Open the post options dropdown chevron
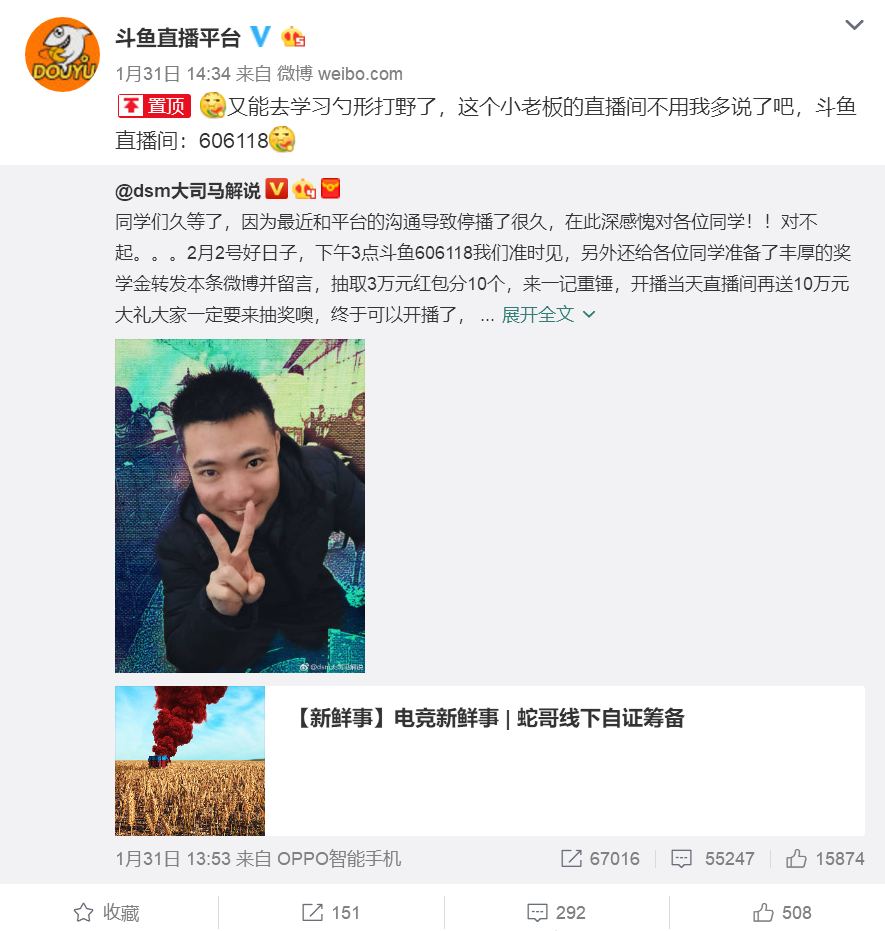This screenshot has width=885, height=931. pyautogui.click(x=854, y=25)
